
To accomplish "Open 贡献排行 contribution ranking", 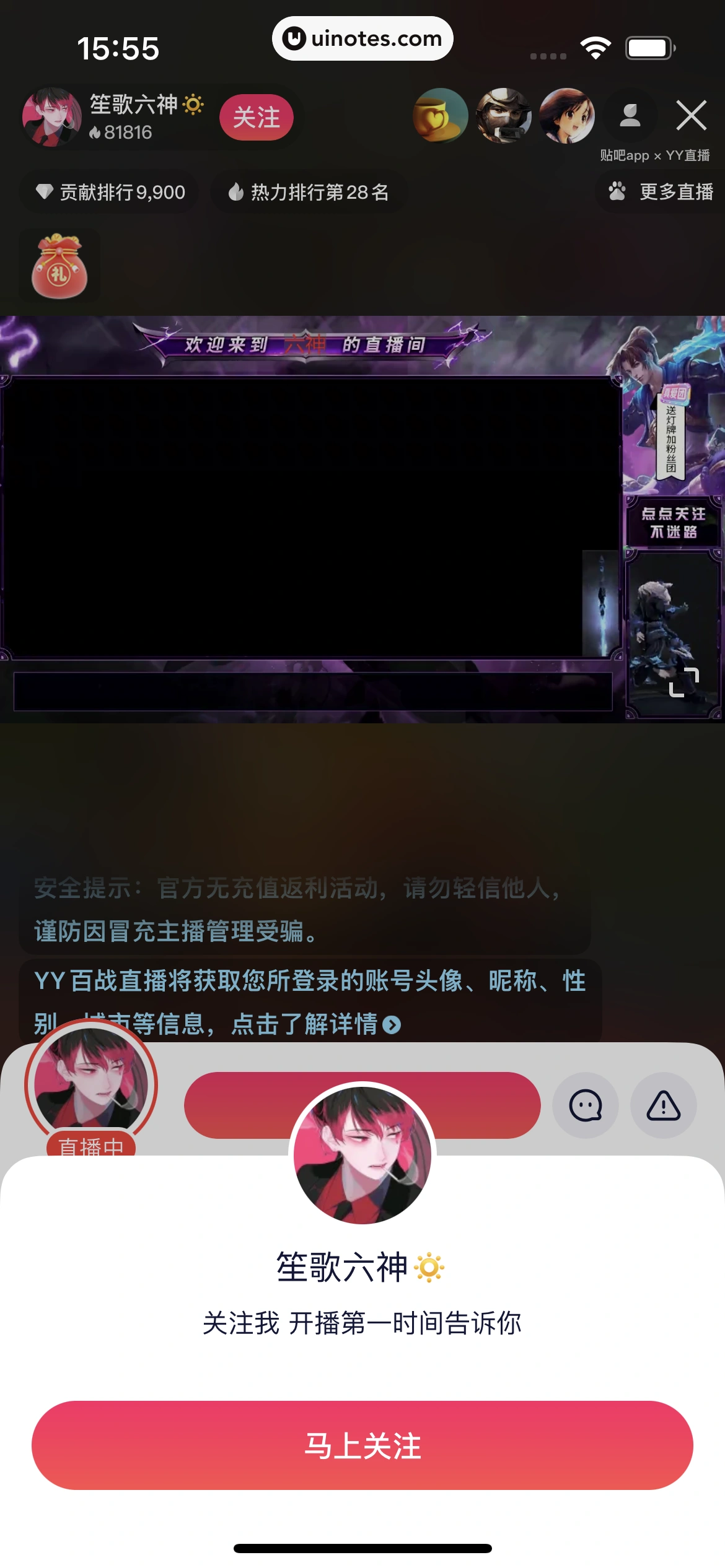I will click(x=110, y=192).
